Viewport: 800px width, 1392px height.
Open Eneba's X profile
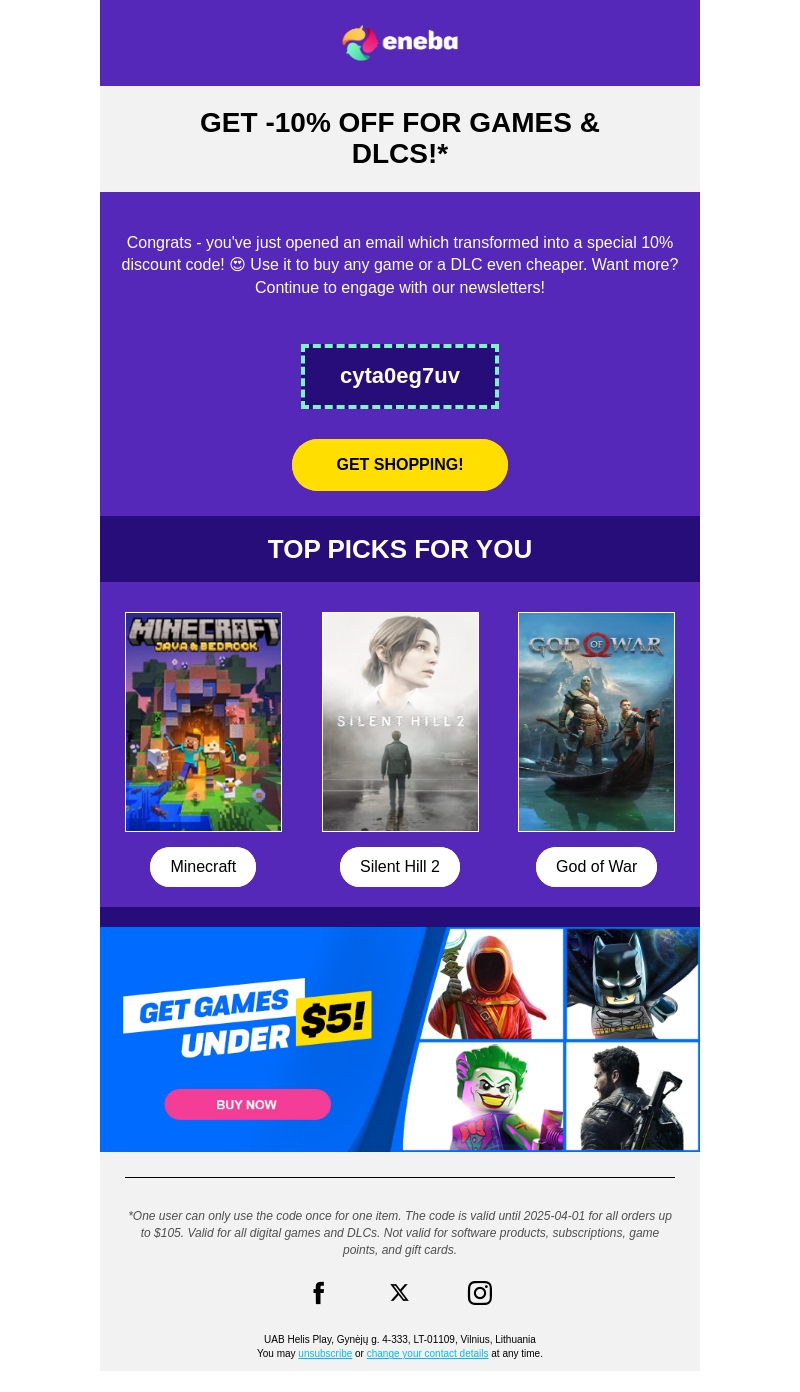coord(399,1293)
